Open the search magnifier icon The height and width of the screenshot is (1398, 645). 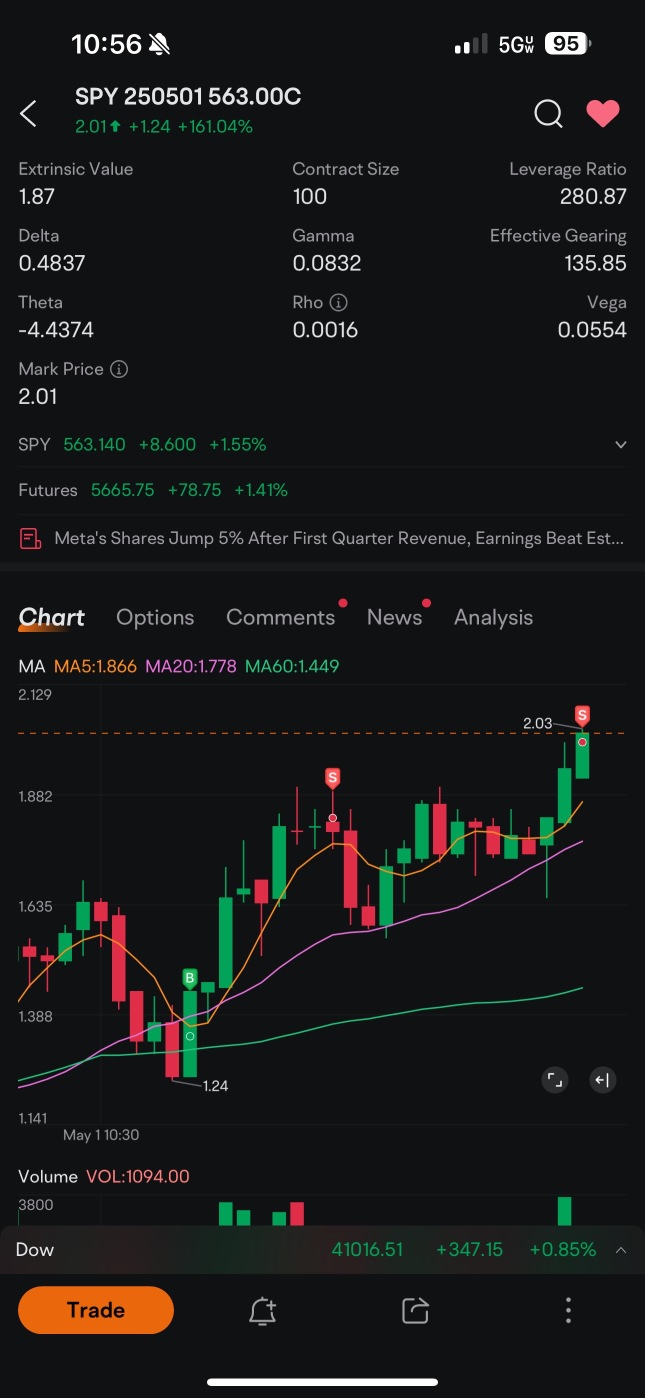548,114
